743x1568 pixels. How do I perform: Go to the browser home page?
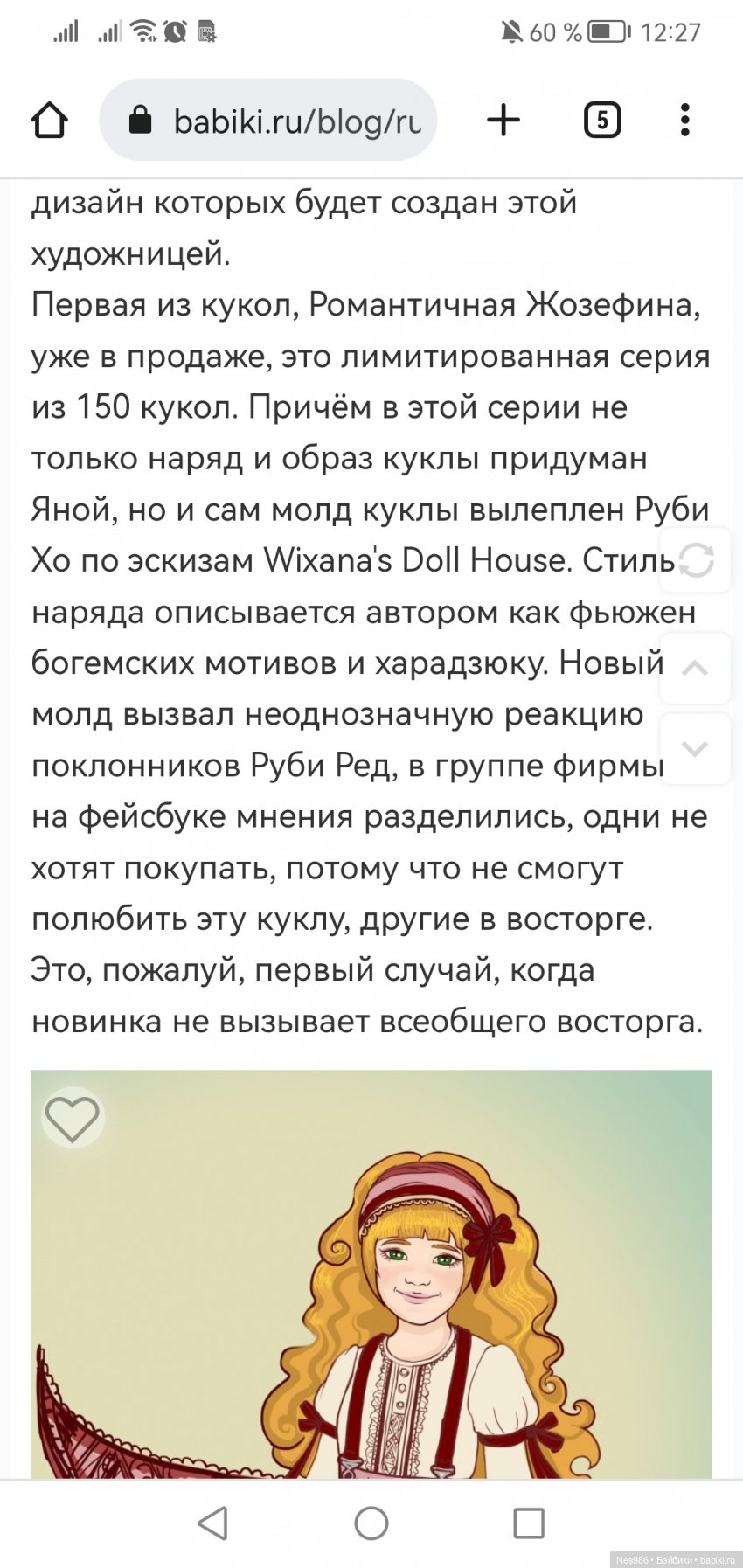click(50, 121)
